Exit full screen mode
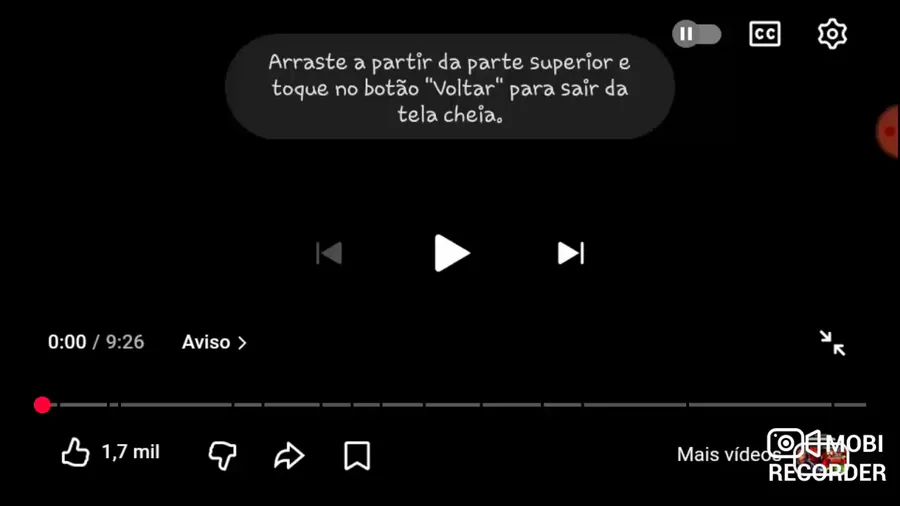 (x=832, y=343)
